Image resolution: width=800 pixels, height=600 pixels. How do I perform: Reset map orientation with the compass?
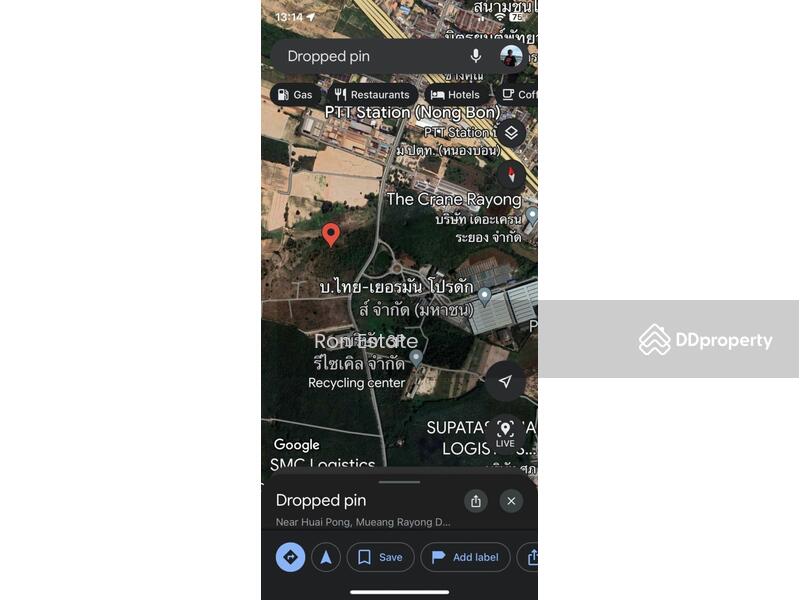tap(511, 175)
